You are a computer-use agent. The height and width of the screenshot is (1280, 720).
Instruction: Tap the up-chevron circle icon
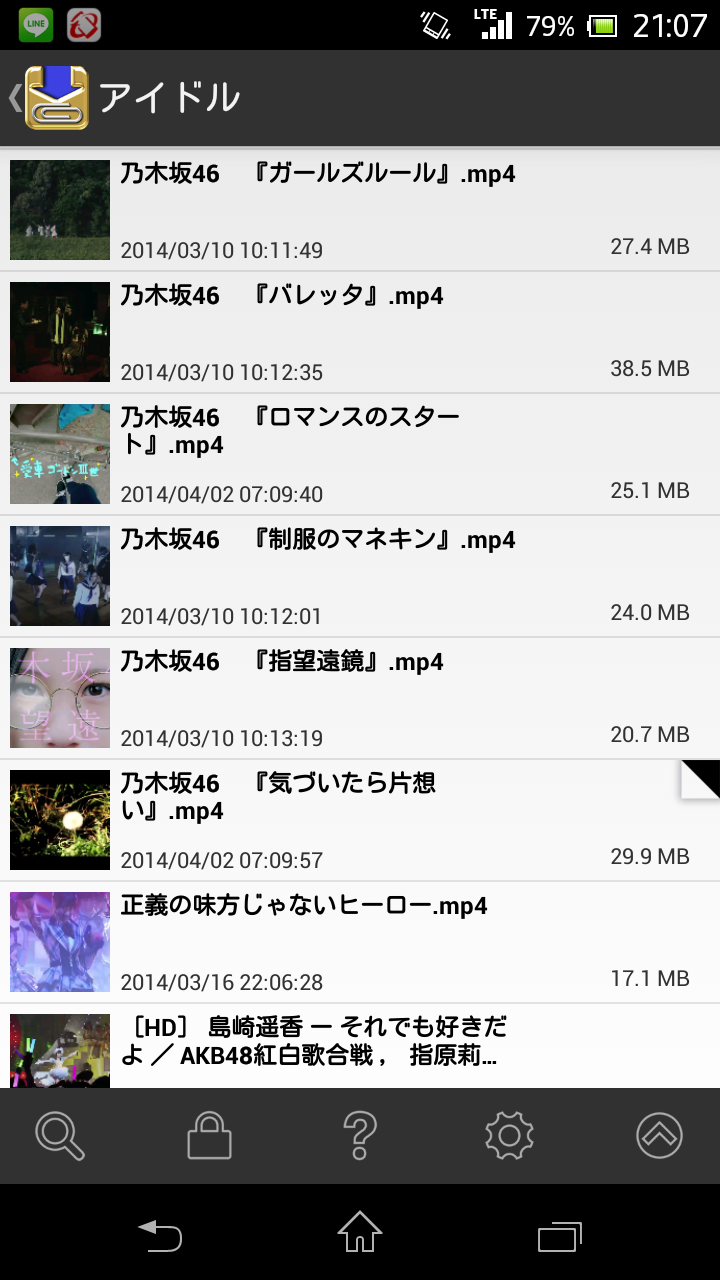pos(659,1135)
